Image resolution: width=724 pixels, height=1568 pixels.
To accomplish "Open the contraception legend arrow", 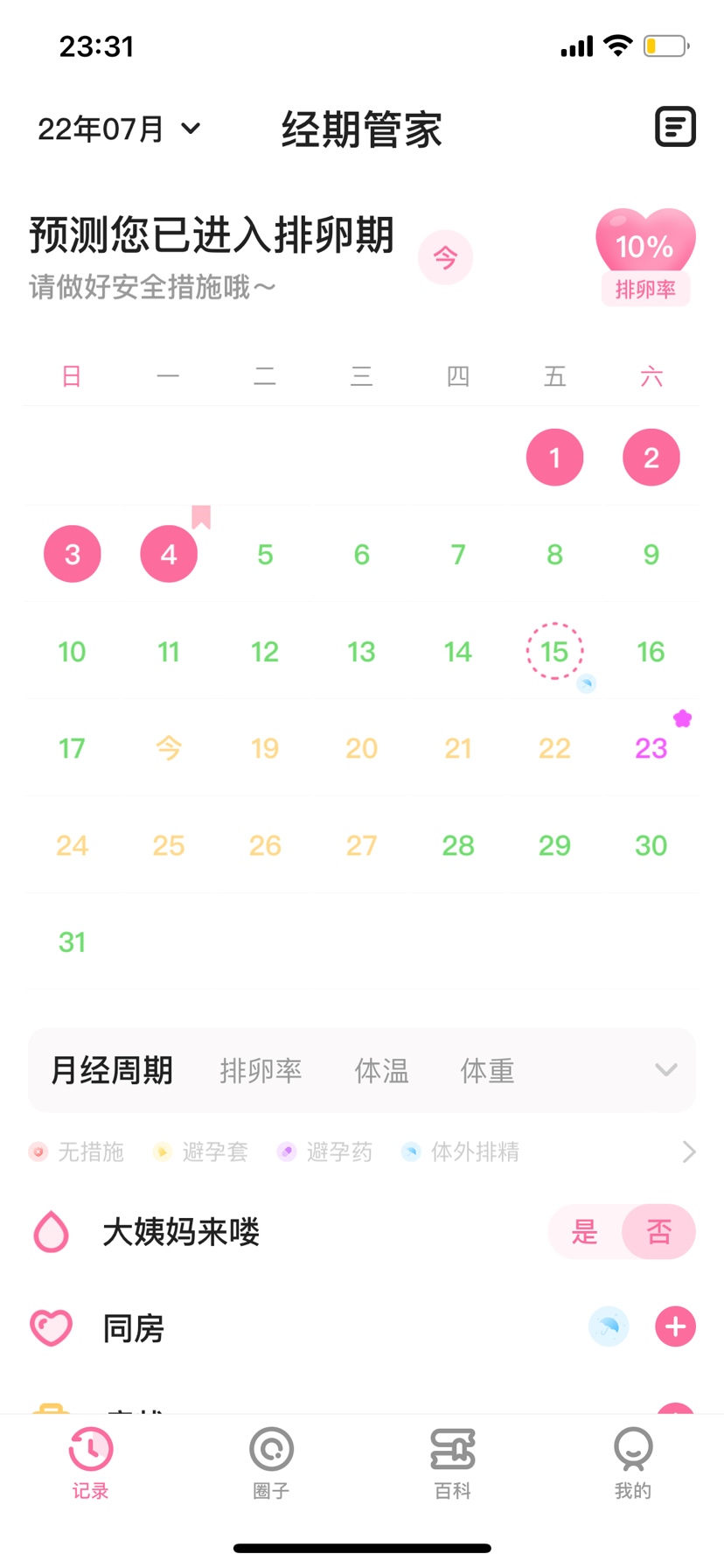I will pyautogui.click(x=688, y=1151).
